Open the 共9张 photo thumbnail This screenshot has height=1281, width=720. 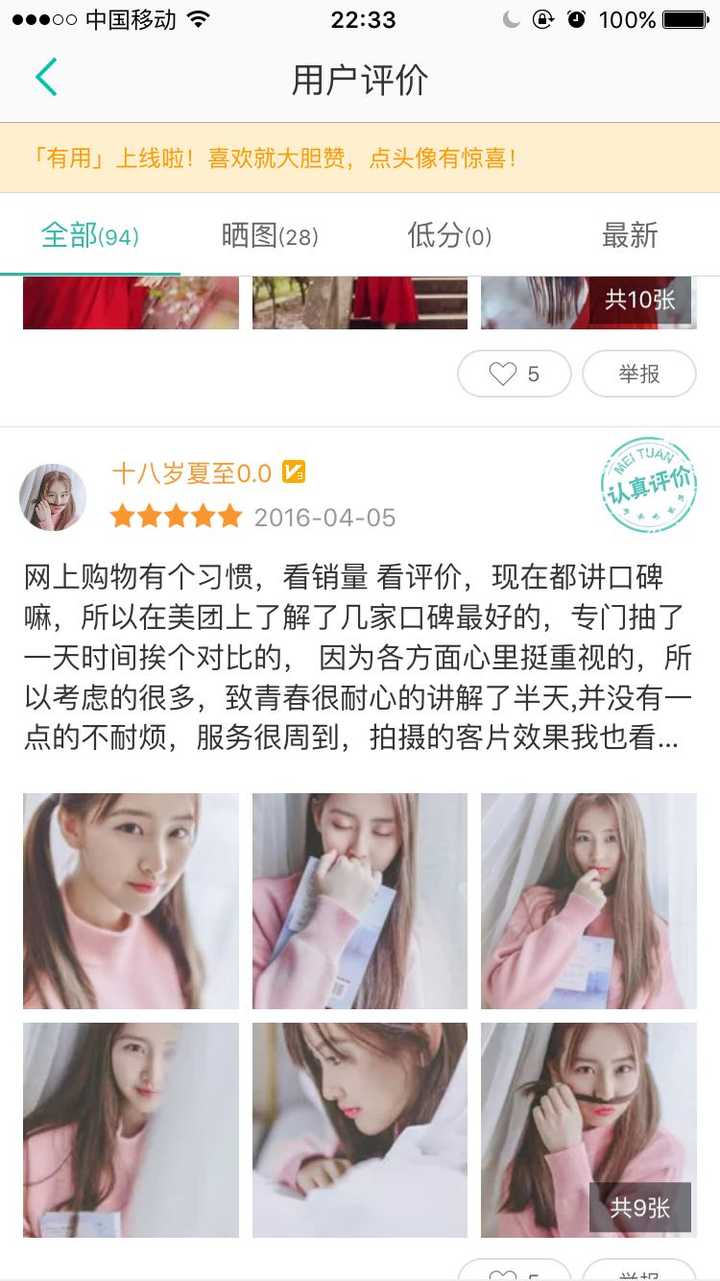tap(589, 1130)
